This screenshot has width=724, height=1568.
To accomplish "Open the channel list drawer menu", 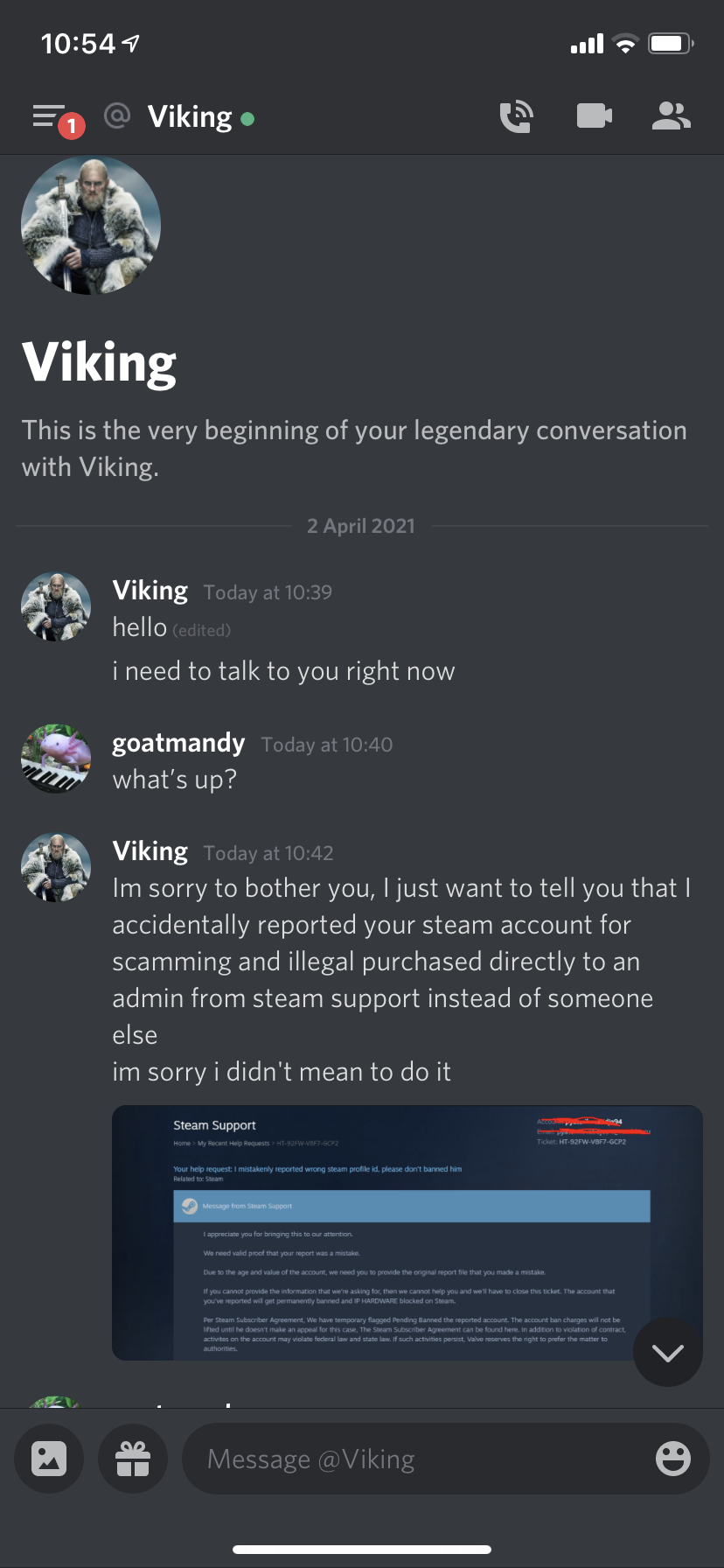I will click(x=50, y=117).
